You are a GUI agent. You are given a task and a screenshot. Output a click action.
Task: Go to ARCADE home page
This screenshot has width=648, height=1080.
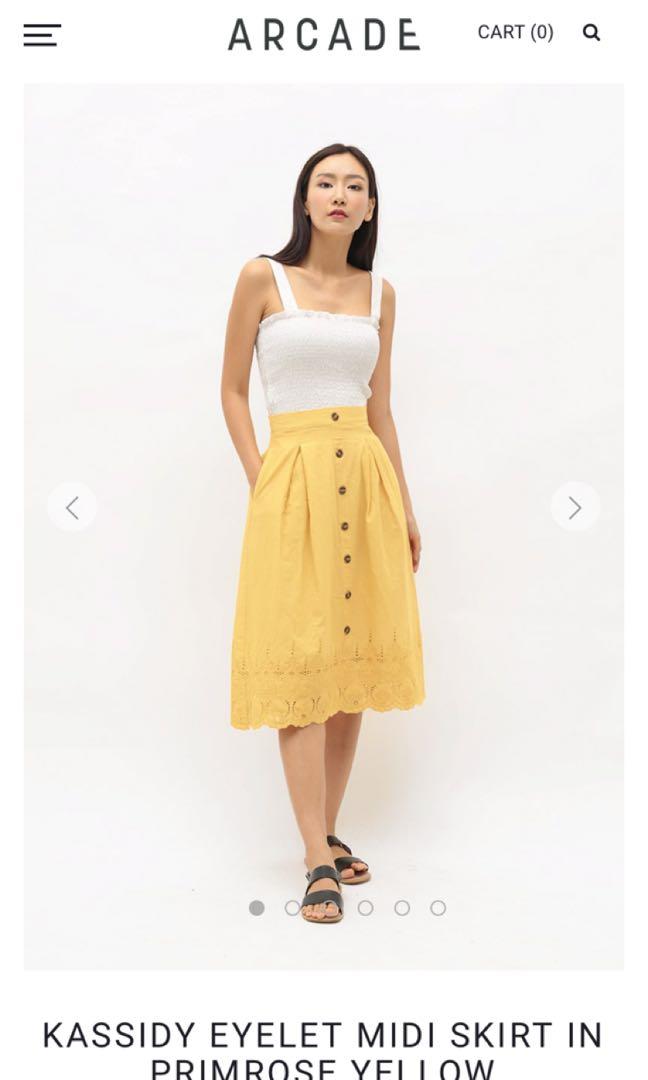(x=323, y=34)
